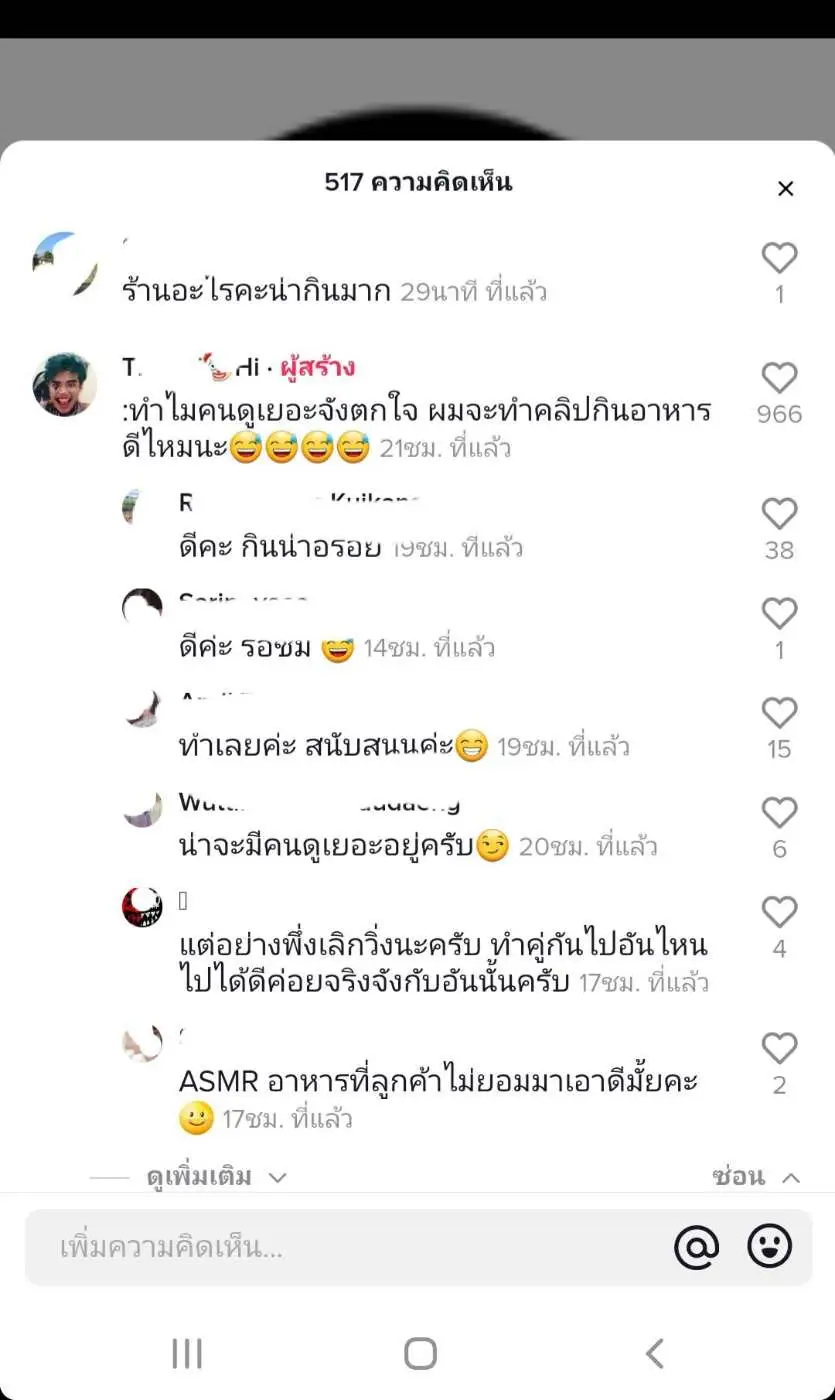Close the 517 comments panel
Image resolution: width=835 pixels, height=1400 pixels.
tap(785, 189)
